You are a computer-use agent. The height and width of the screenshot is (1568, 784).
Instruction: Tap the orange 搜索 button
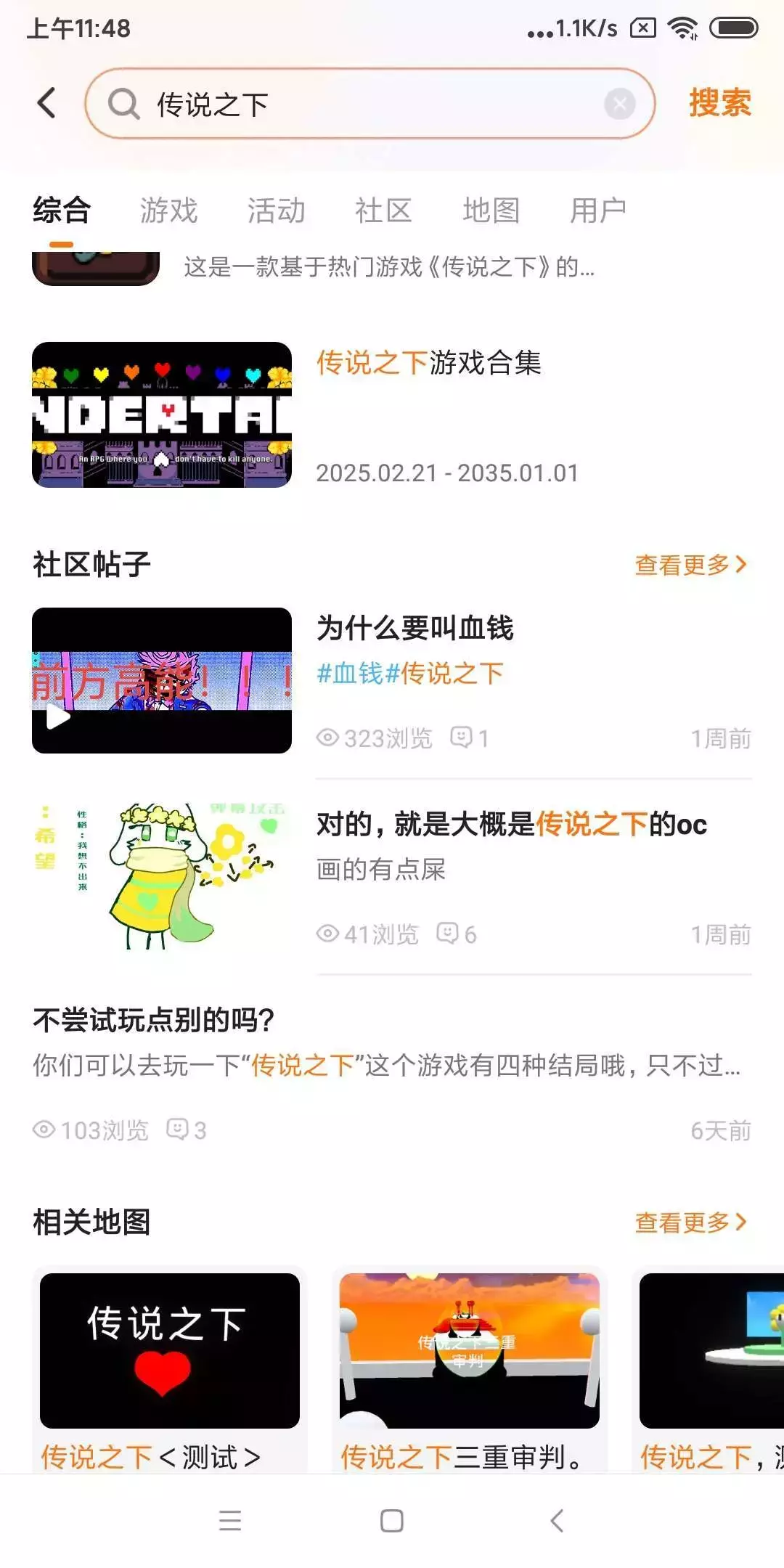719,103
